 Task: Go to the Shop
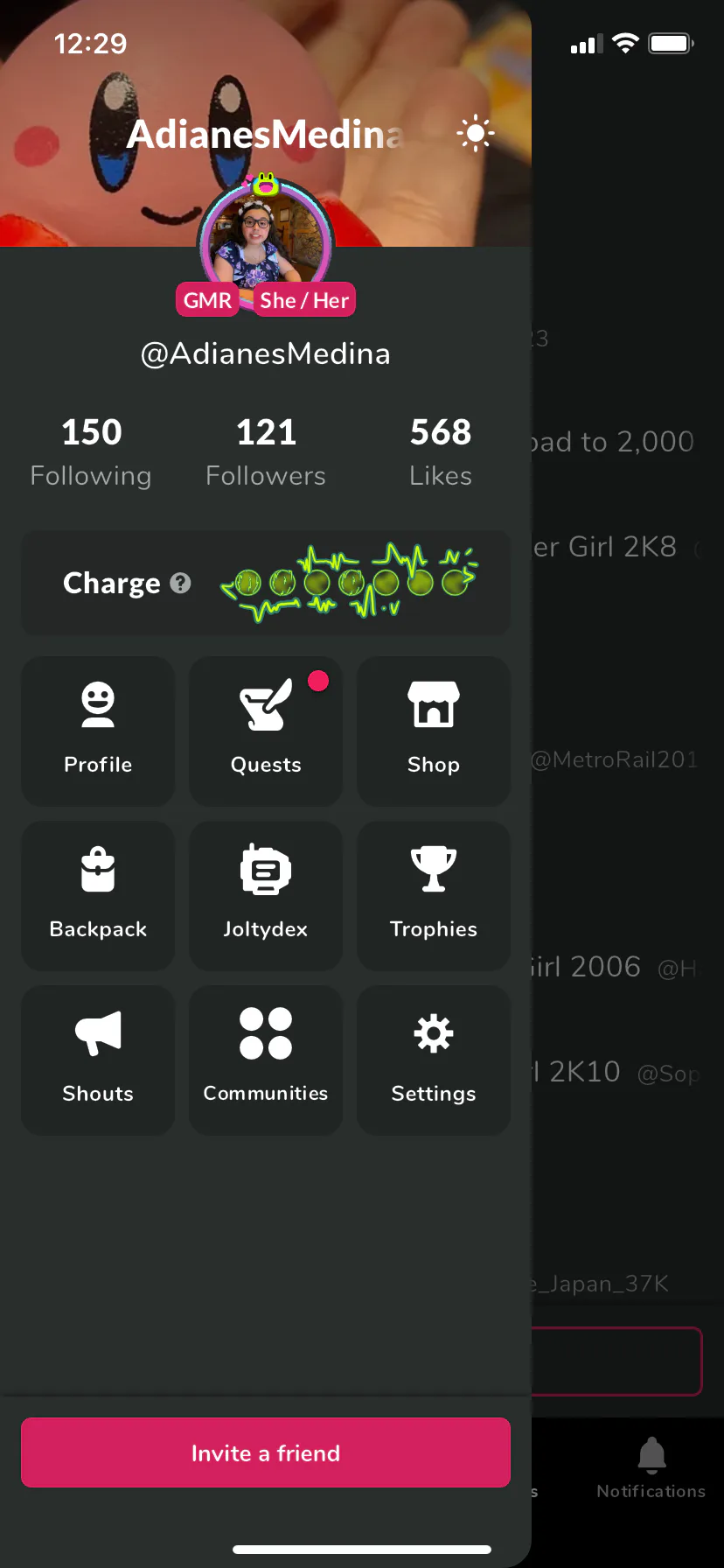click(434, 731)
